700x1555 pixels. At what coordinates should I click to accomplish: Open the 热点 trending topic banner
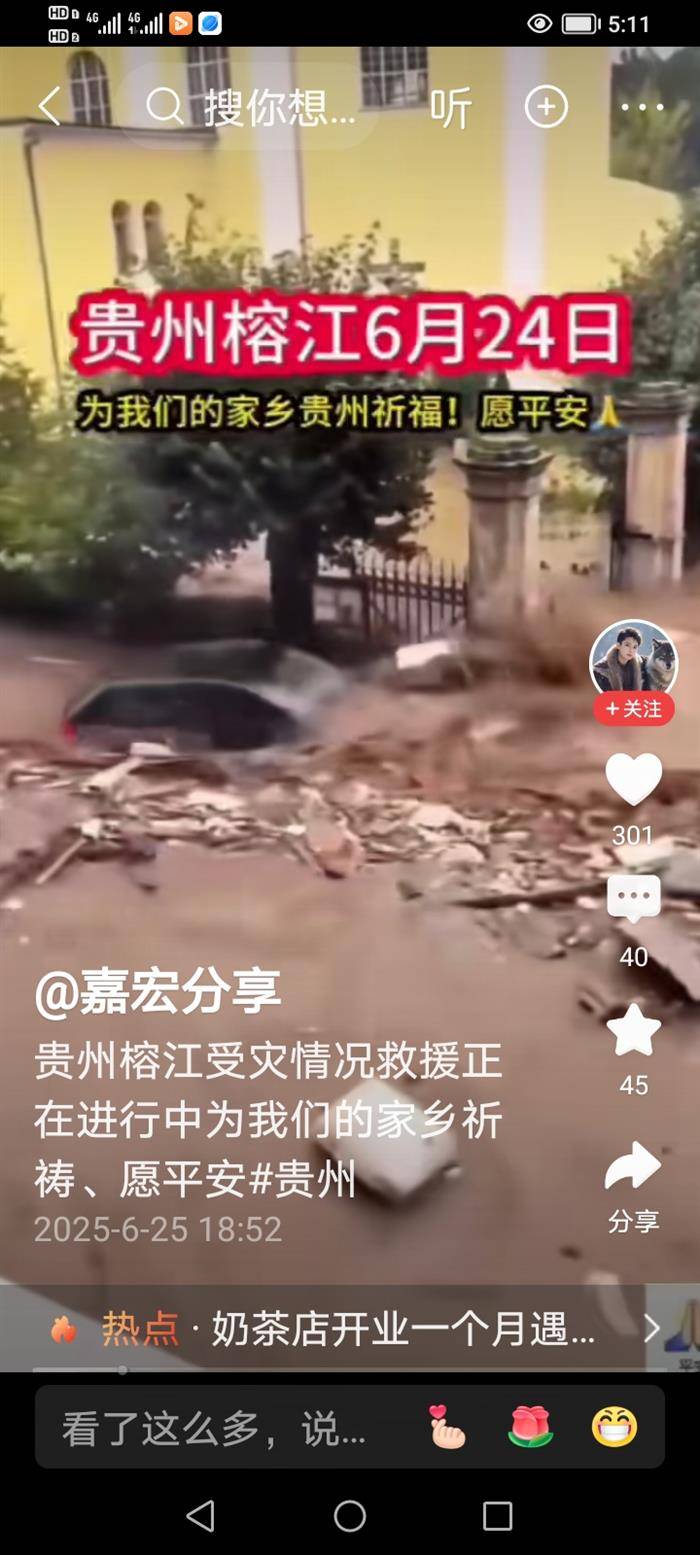[350, 1329]
